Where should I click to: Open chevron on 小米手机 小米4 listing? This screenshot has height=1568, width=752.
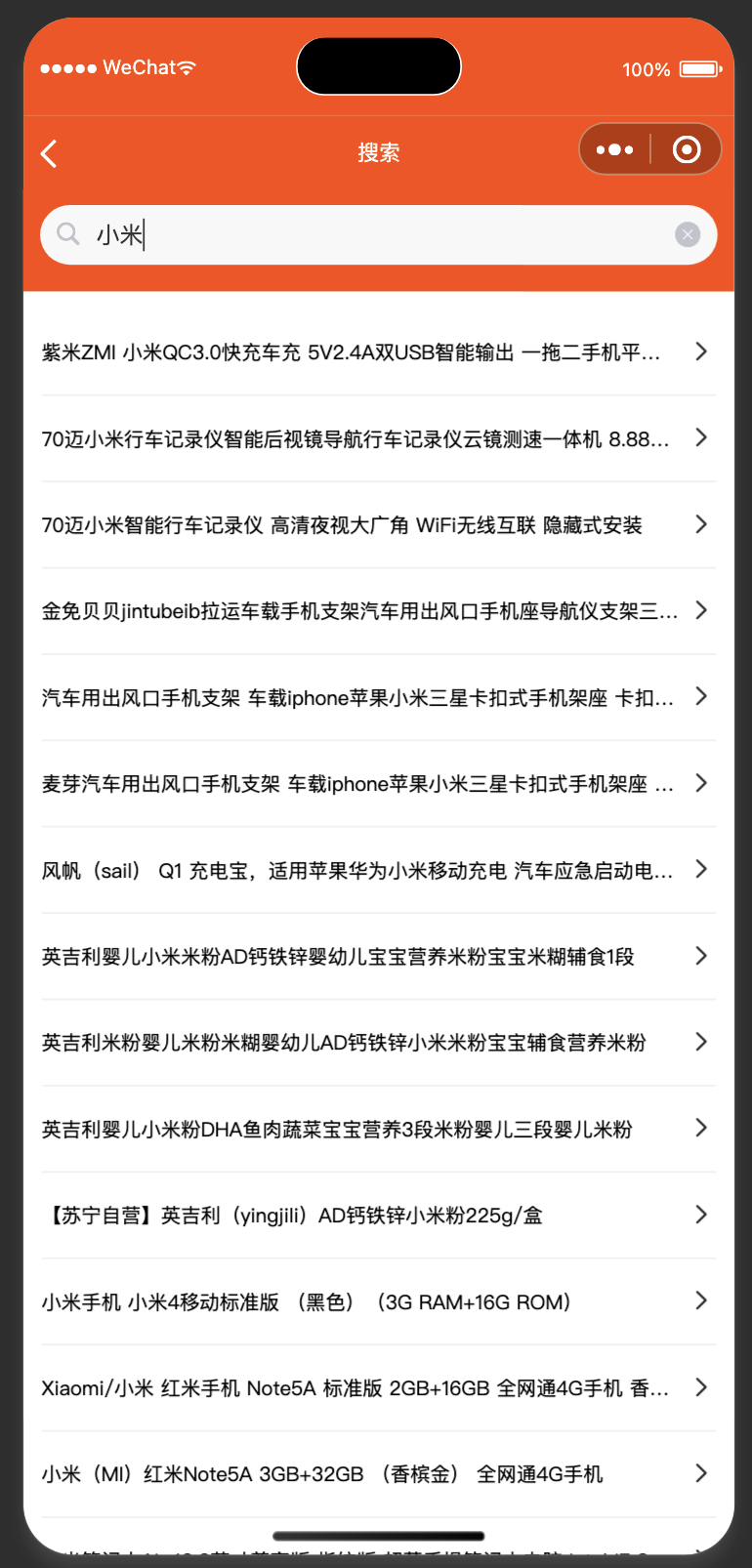point(701,1300)
